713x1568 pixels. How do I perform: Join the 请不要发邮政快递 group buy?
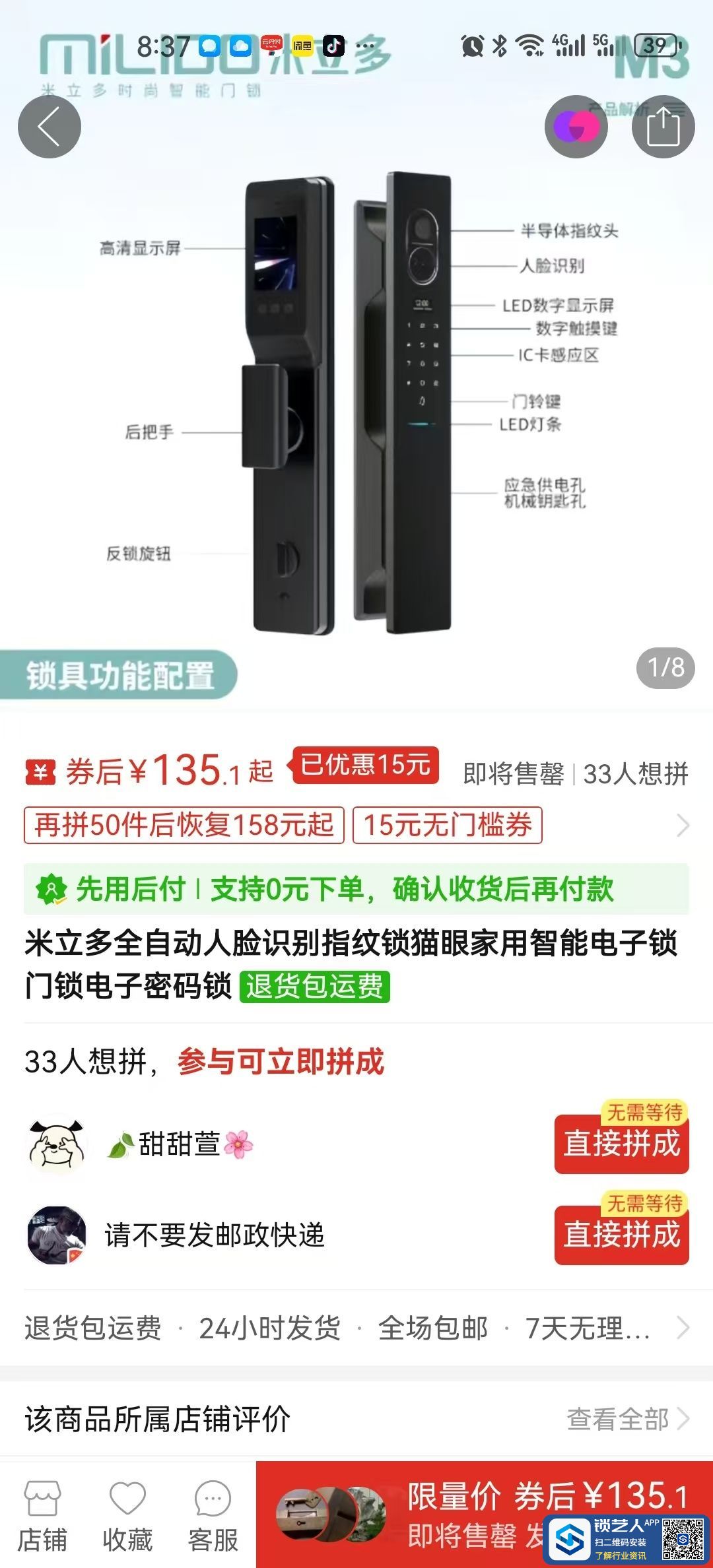tap(621, 1235)
